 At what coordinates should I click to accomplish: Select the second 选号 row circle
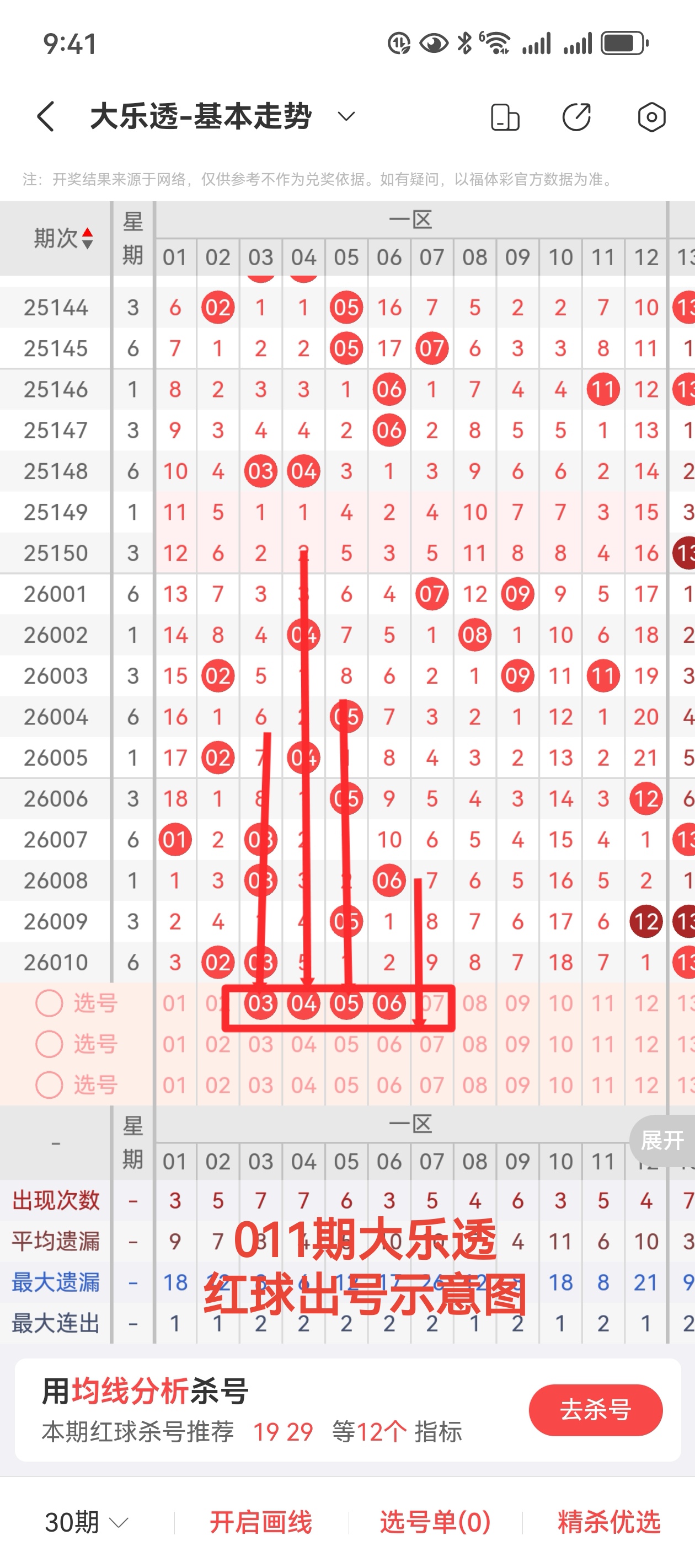tap(49, 1044)
